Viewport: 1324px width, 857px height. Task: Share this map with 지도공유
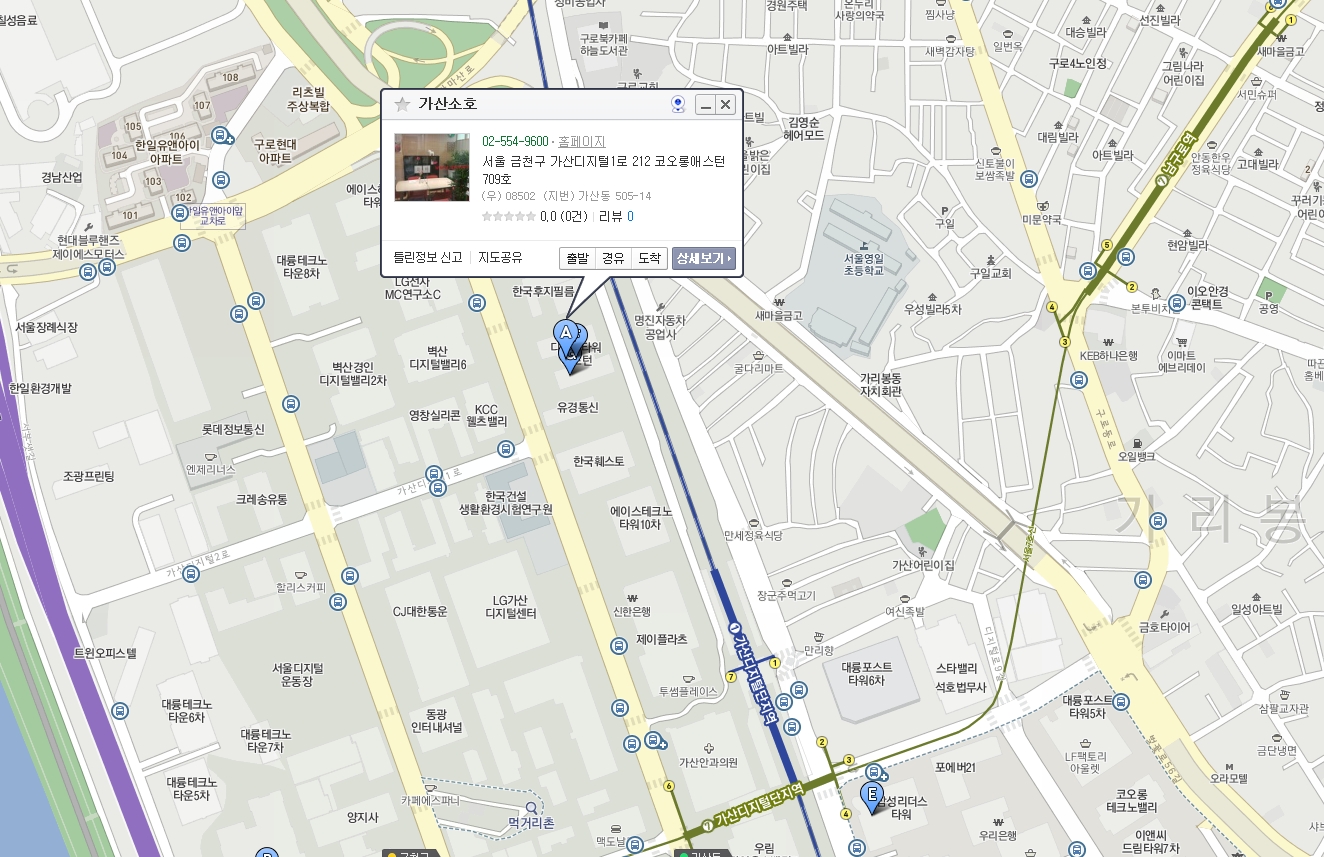coord(500,258)
